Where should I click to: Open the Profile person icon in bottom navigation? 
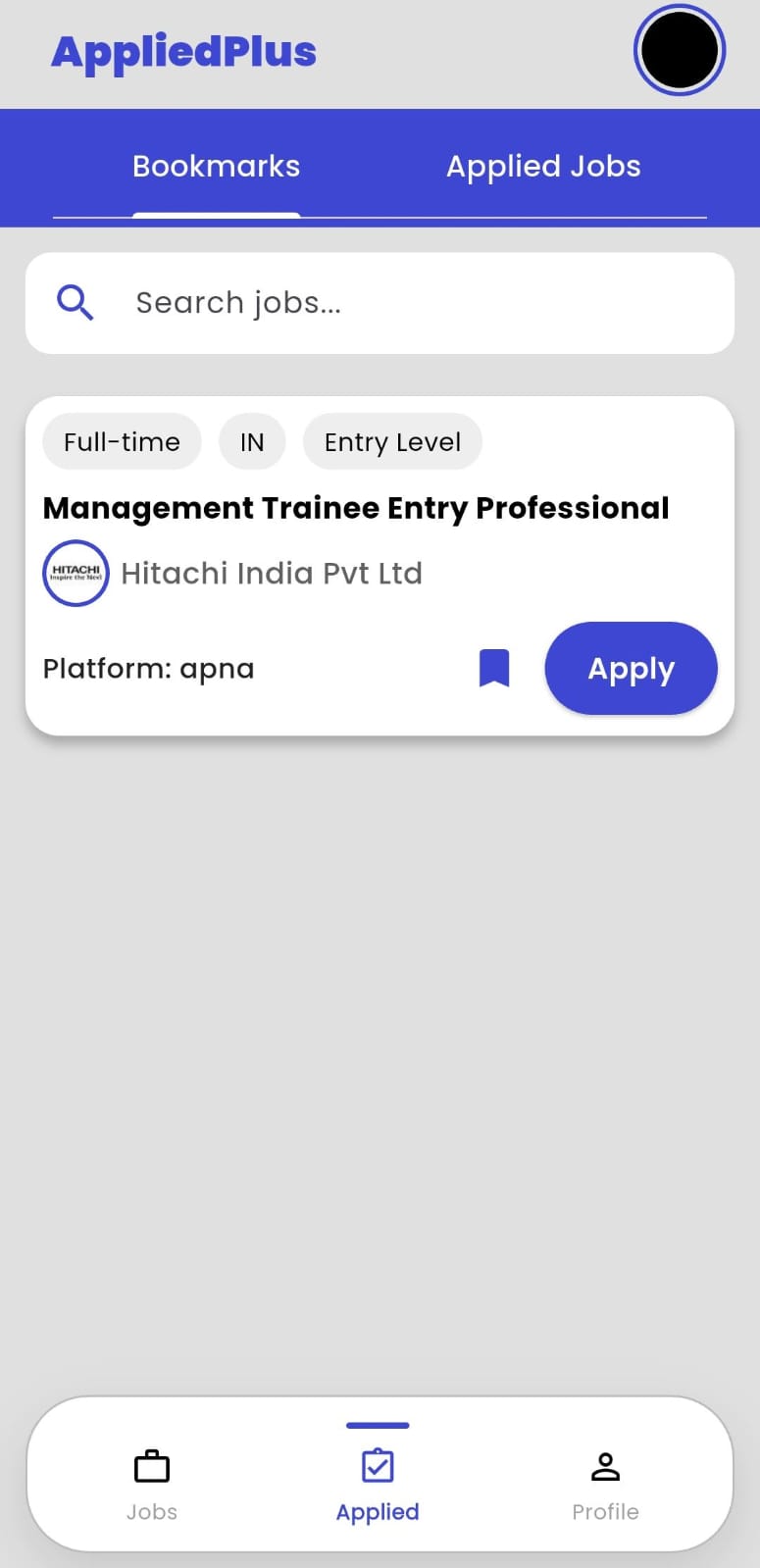[x=605, y=1464]
